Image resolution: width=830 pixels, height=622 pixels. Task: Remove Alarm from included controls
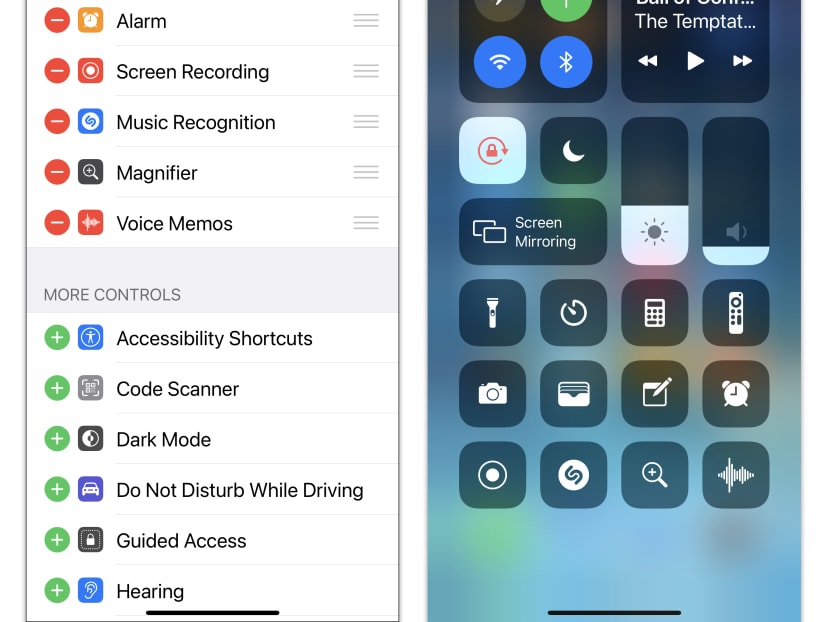click(57, 20)
